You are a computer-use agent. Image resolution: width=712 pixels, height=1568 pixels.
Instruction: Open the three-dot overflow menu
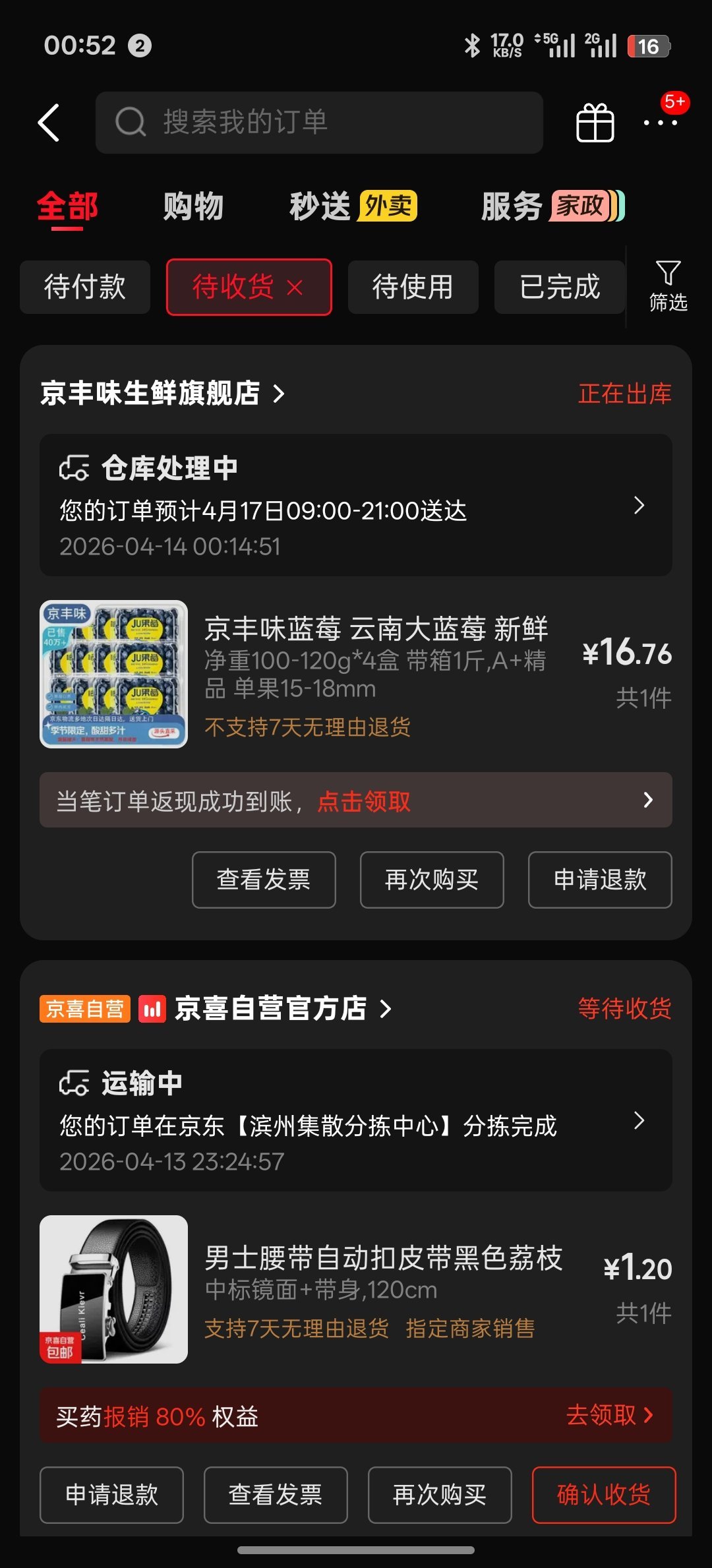[659, 123]
